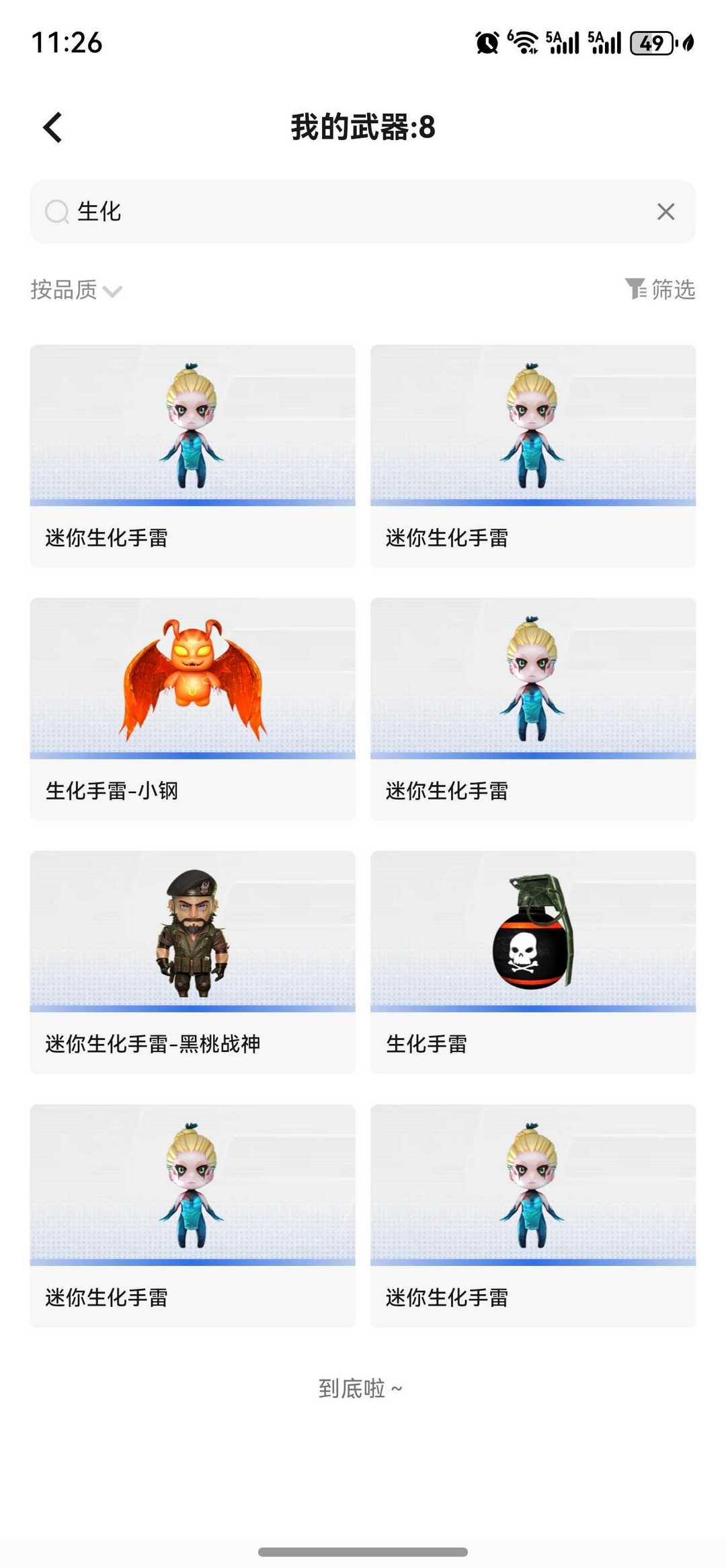Tap the X to clear the 生化 search
This screenshot has height=1568, width=726.
(x=665, y=212)
